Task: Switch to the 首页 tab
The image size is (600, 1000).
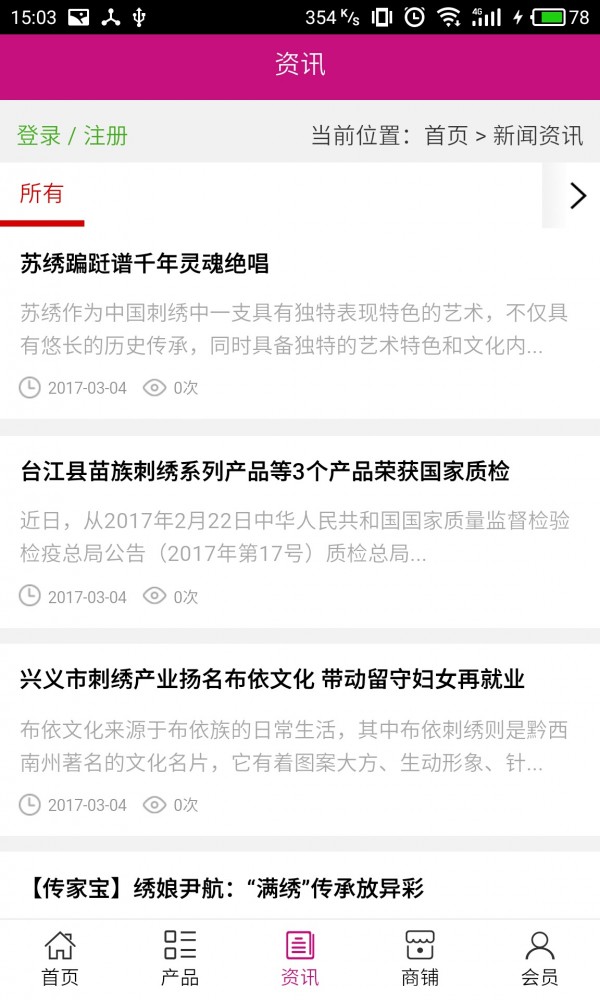Action: click(x=60, y=958)
